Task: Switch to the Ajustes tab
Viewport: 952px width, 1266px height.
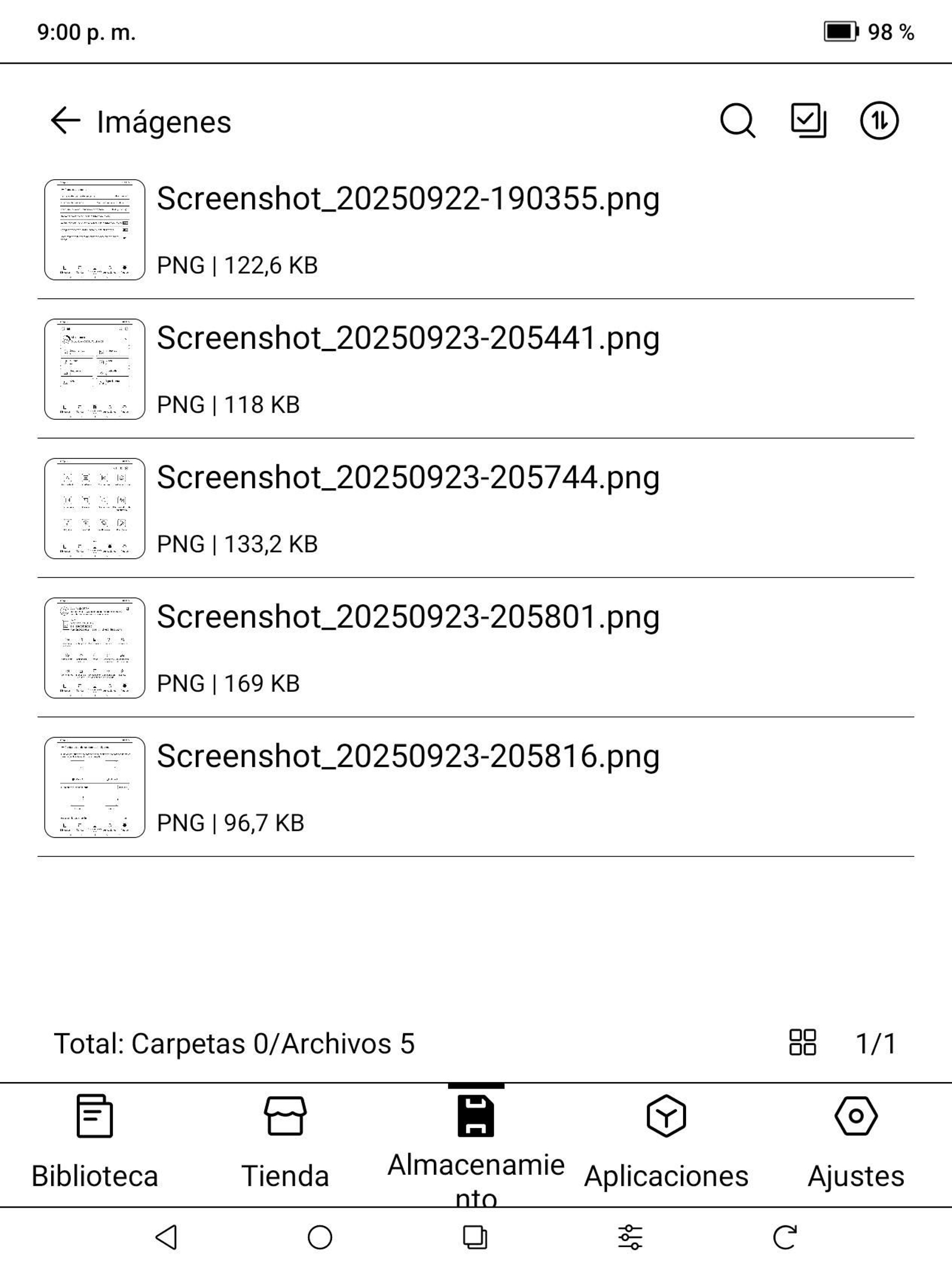Action: 856,1143
